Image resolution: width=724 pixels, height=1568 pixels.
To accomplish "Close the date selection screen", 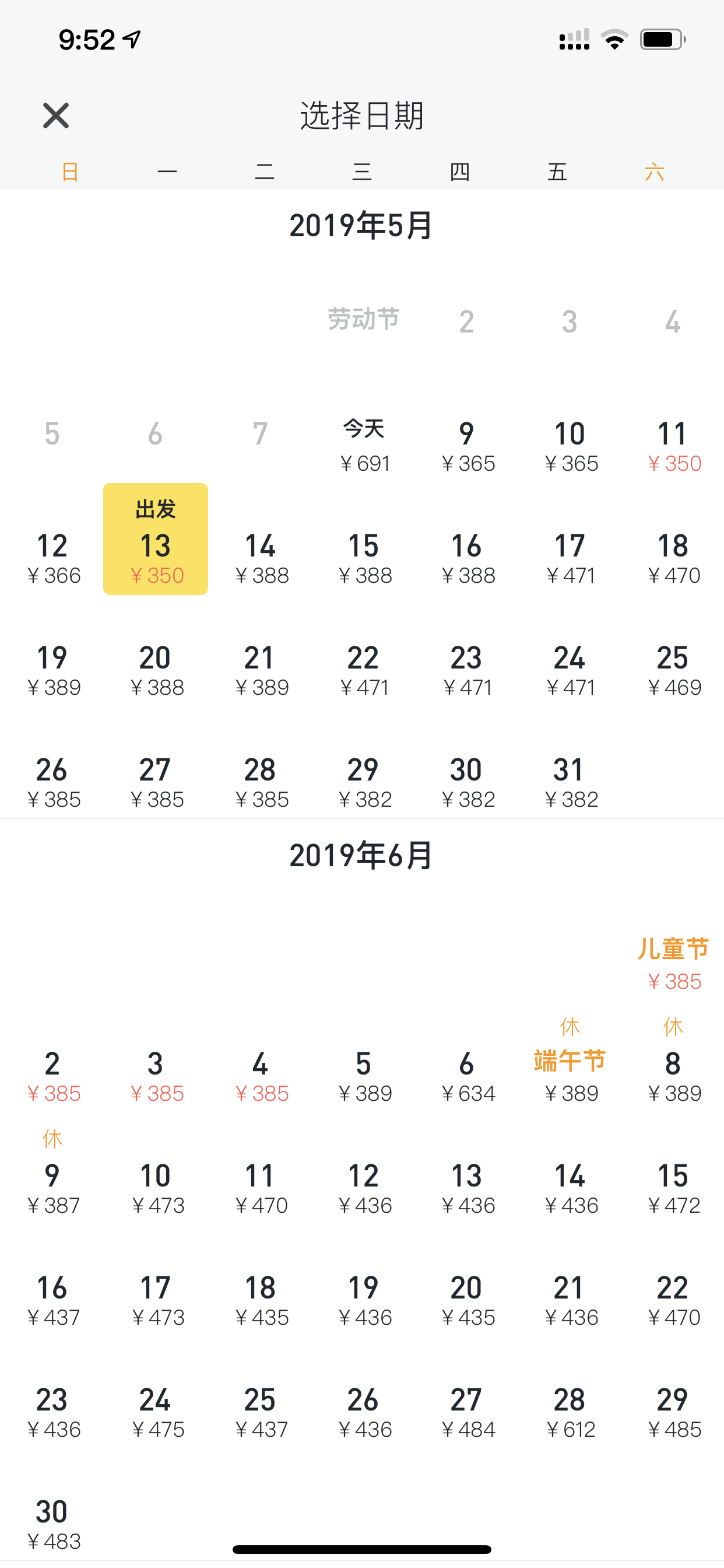I will point(56,116).
